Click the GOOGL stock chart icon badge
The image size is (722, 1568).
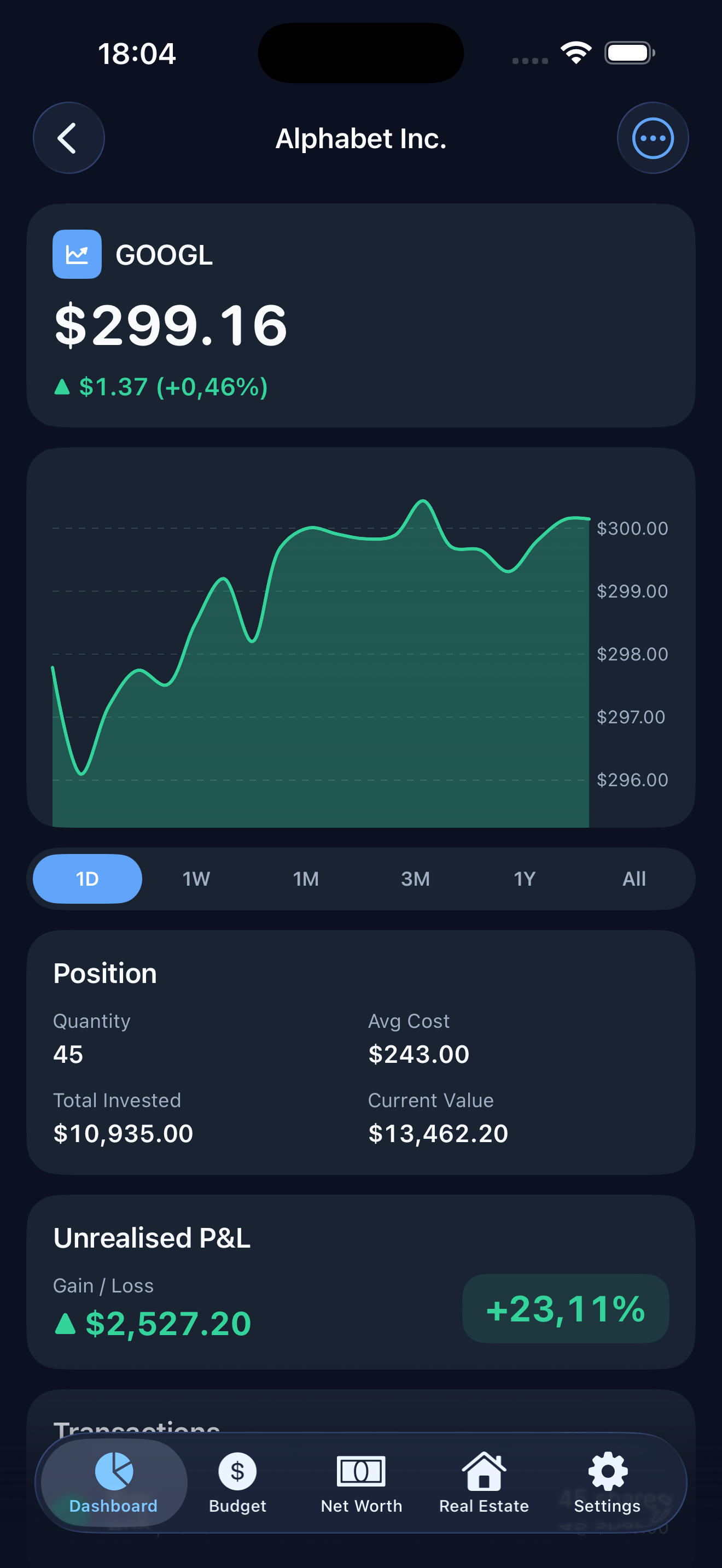click(x=77, y=254)
